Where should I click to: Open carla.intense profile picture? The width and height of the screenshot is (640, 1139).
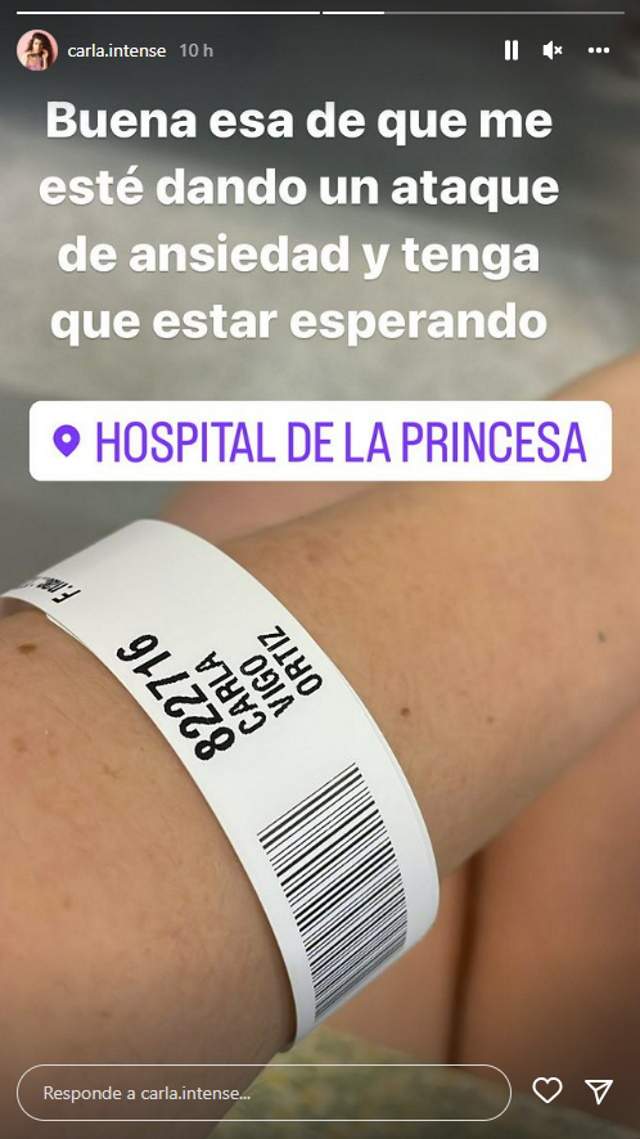coord(37,50)
